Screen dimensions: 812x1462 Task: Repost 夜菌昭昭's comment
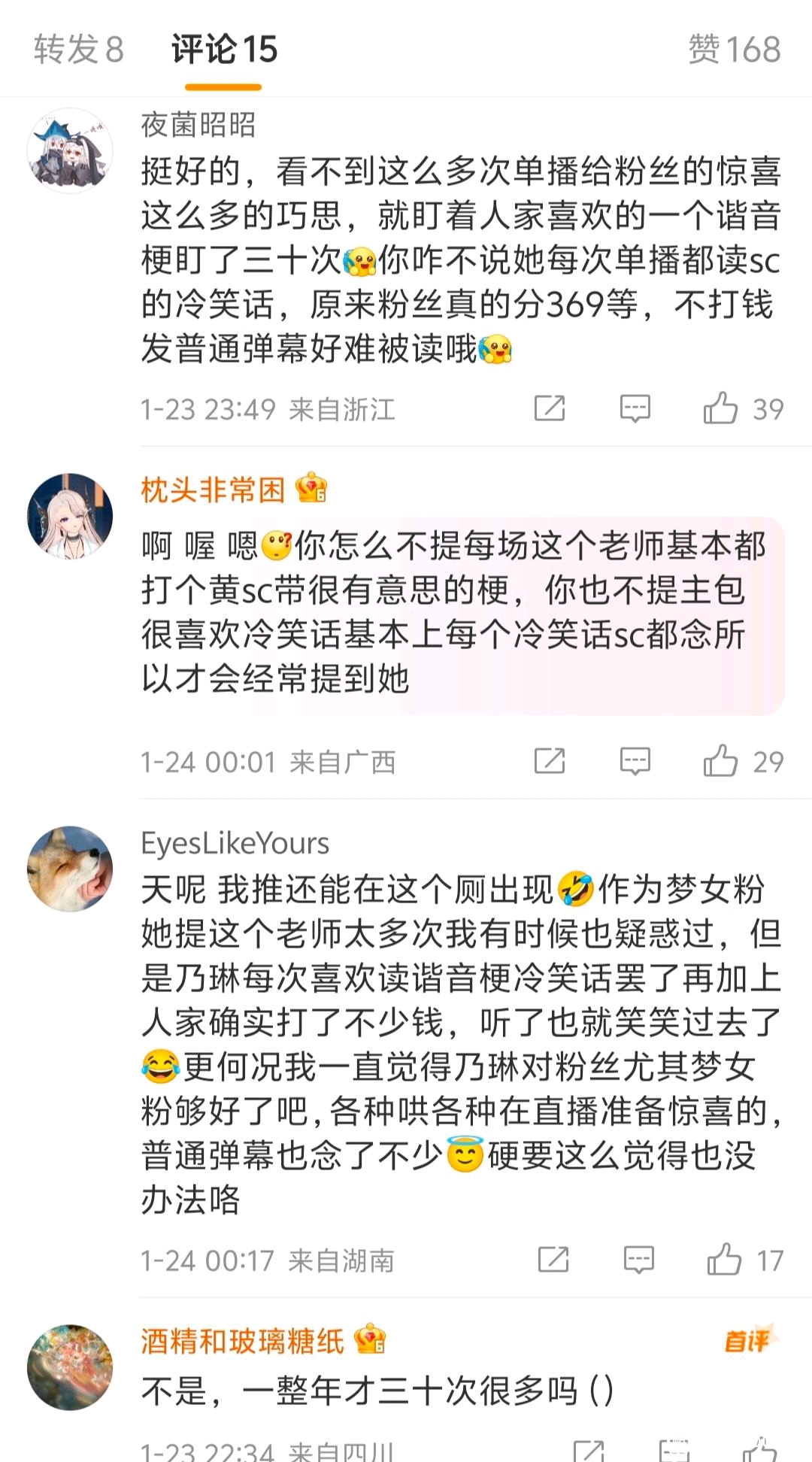[x=550, y=408]
